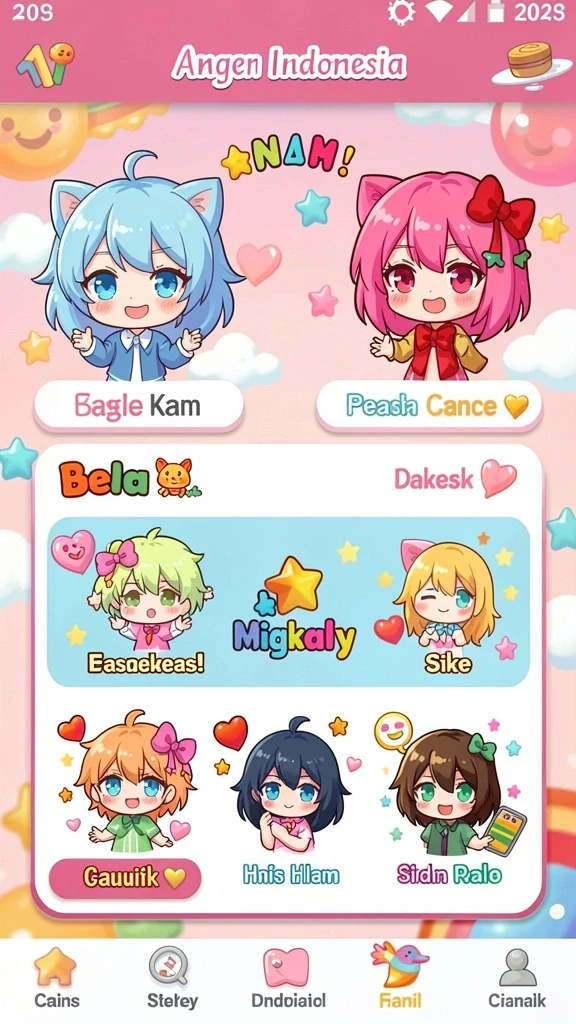This screenshot has width=576, height=1024.
Task: Tap the cake icon in the header
Action: click(x=531, y=65)
